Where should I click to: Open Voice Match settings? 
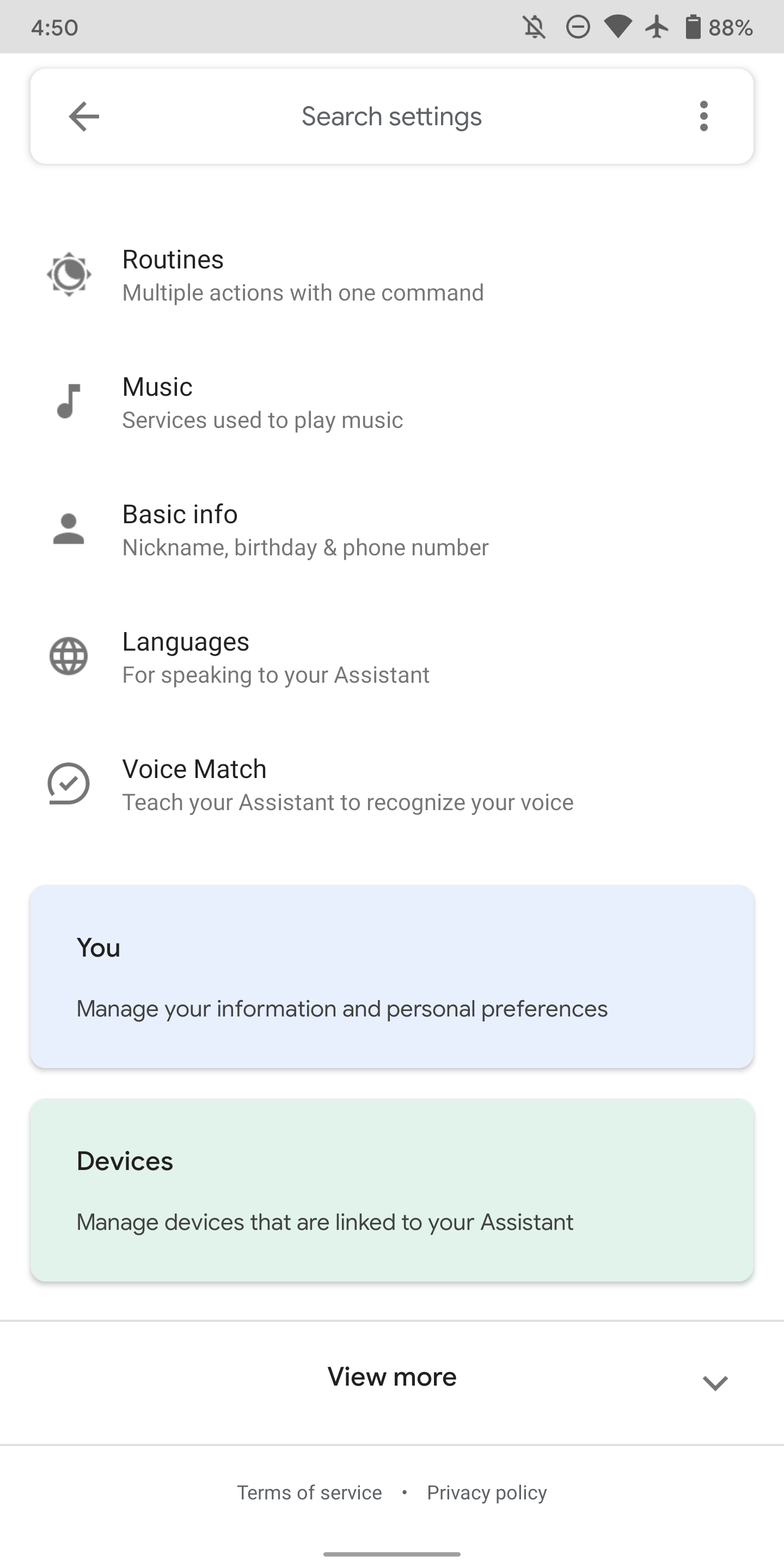pos(392,784)
